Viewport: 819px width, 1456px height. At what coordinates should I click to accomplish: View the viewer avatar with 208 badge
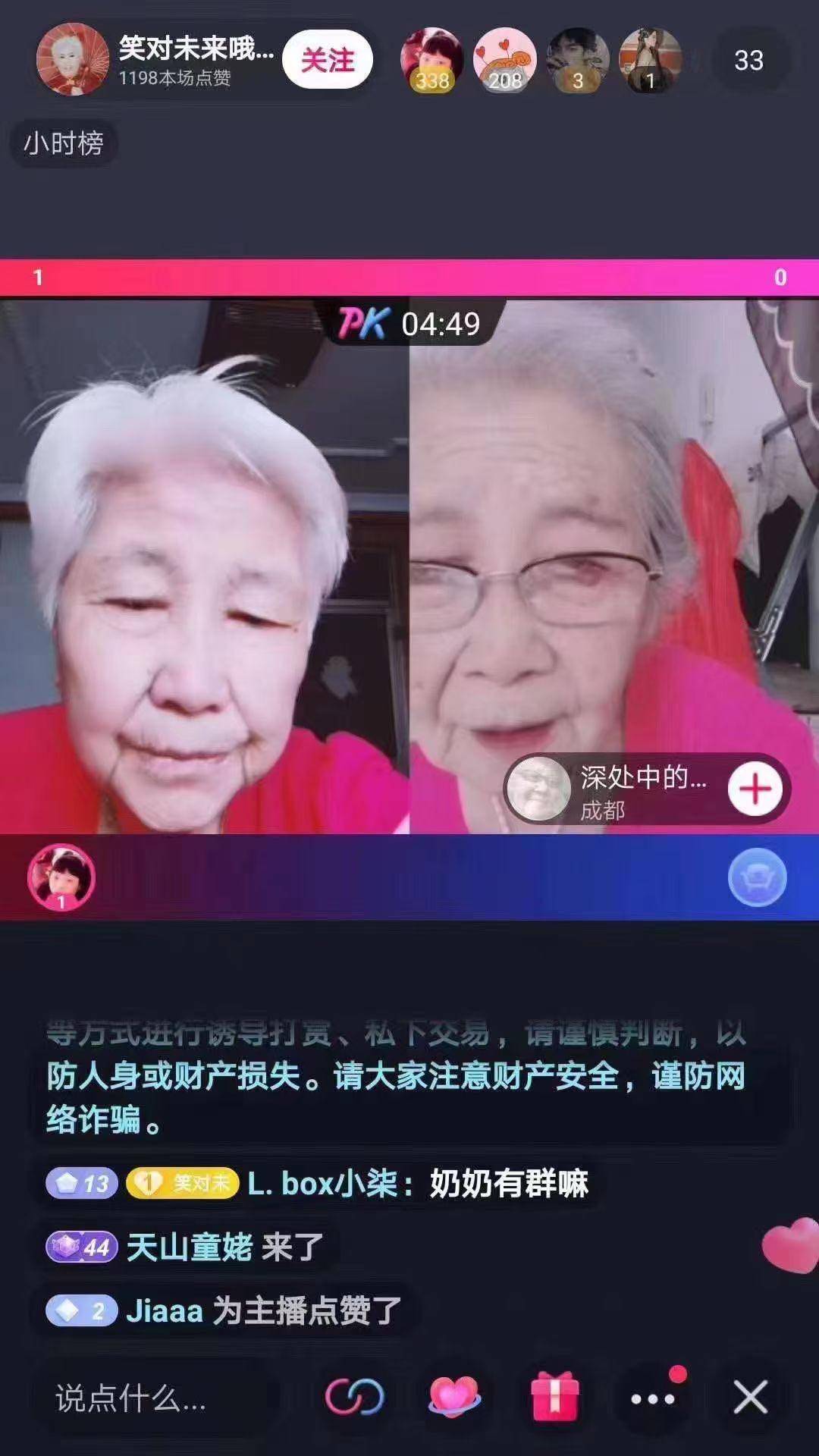tap(504, 60)
